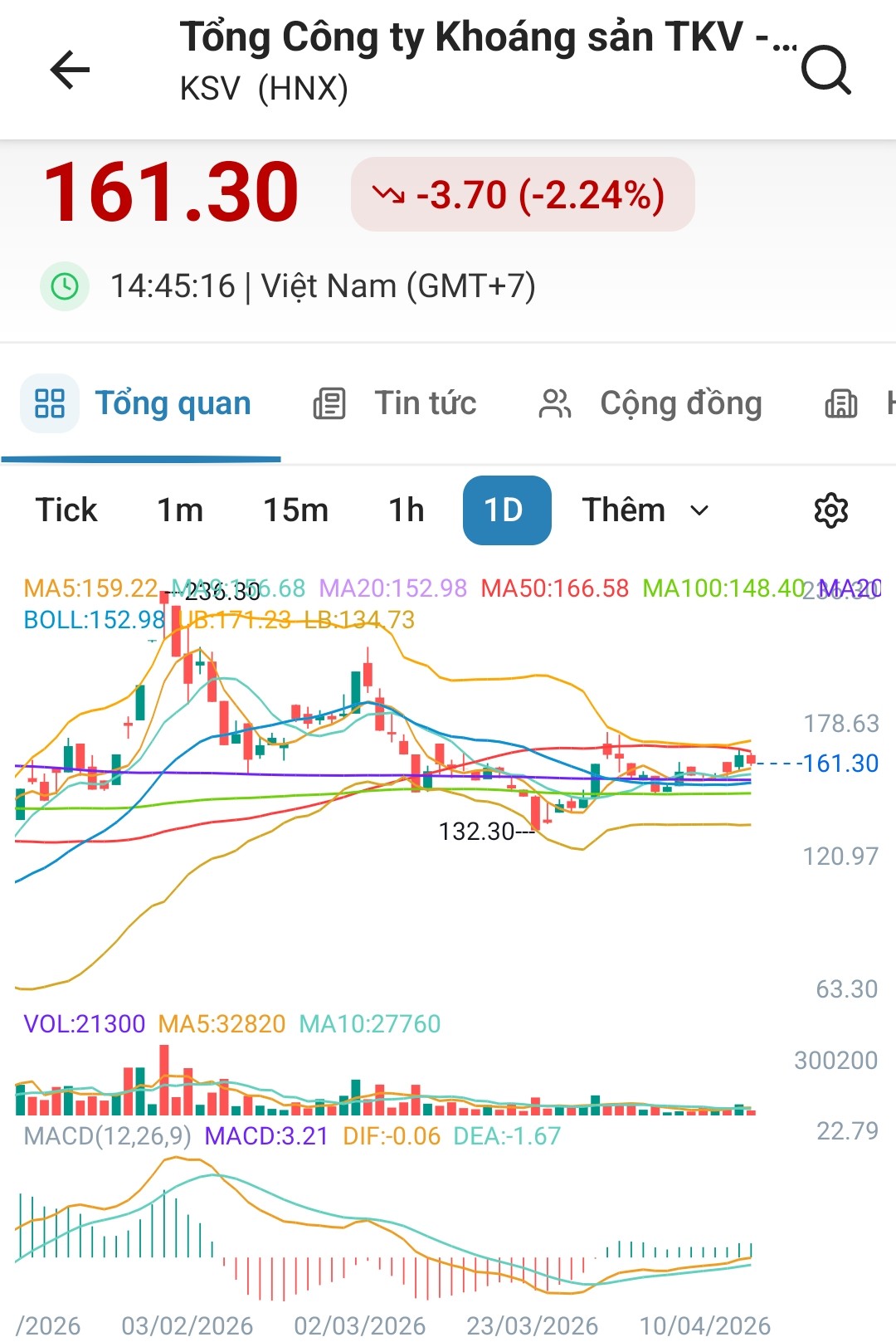Screen dimensions: 896x1342
Task: Go back using the arrow icon
Action: tap(70, 69)
